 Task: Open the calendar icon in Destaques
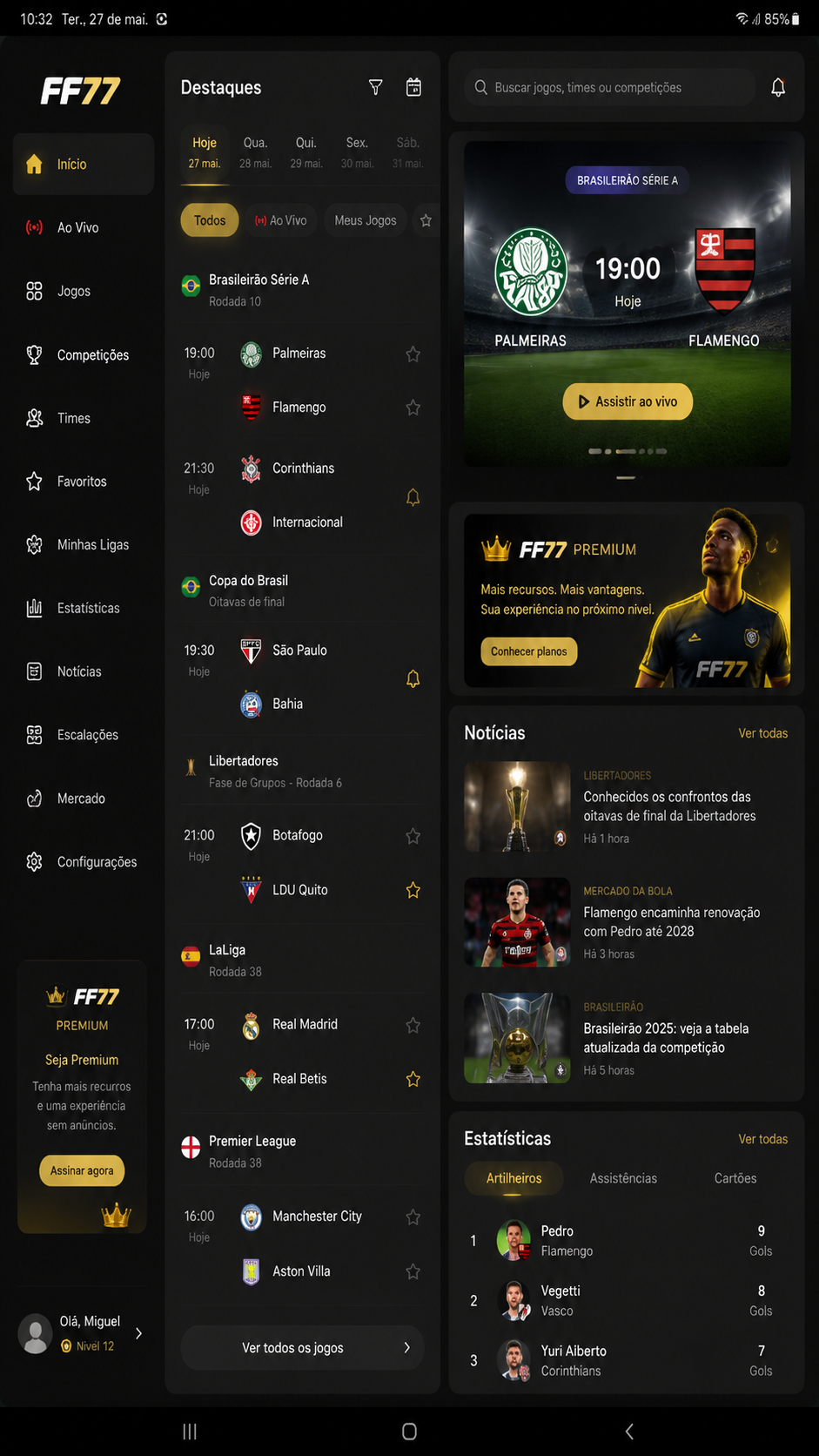coord(413,87)
